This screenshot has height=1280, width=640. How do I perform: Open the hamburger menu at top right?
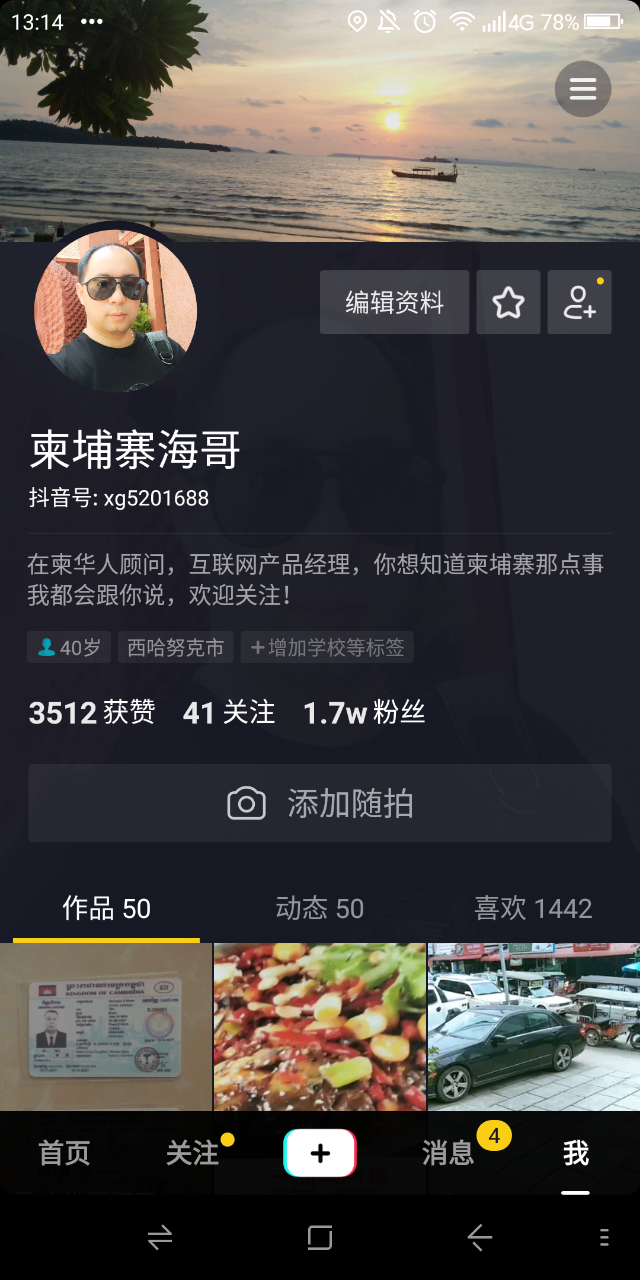583,89
